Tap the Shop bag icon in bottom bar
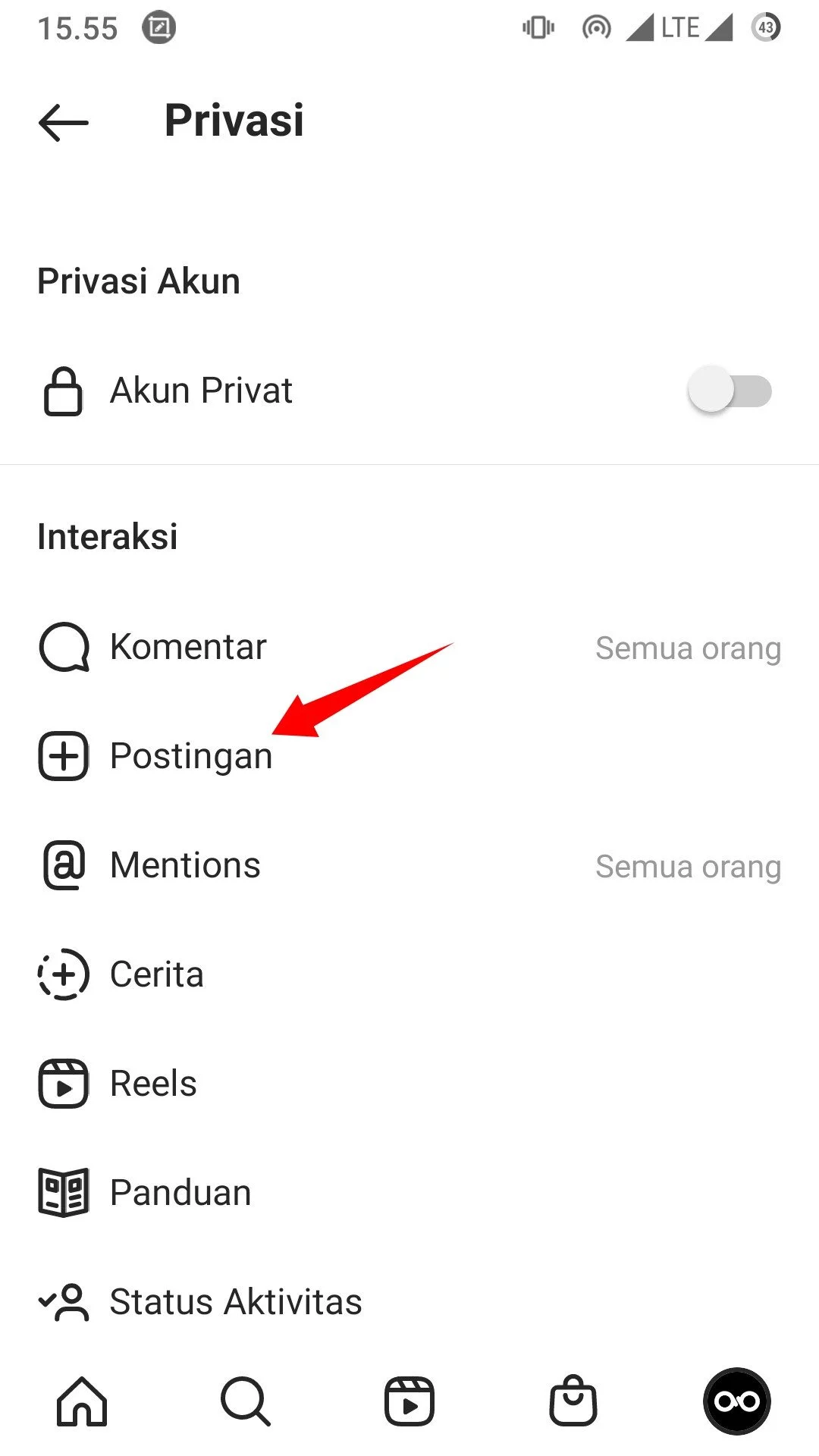The width and height of the screenshot is (819, 1456). 573,1402
